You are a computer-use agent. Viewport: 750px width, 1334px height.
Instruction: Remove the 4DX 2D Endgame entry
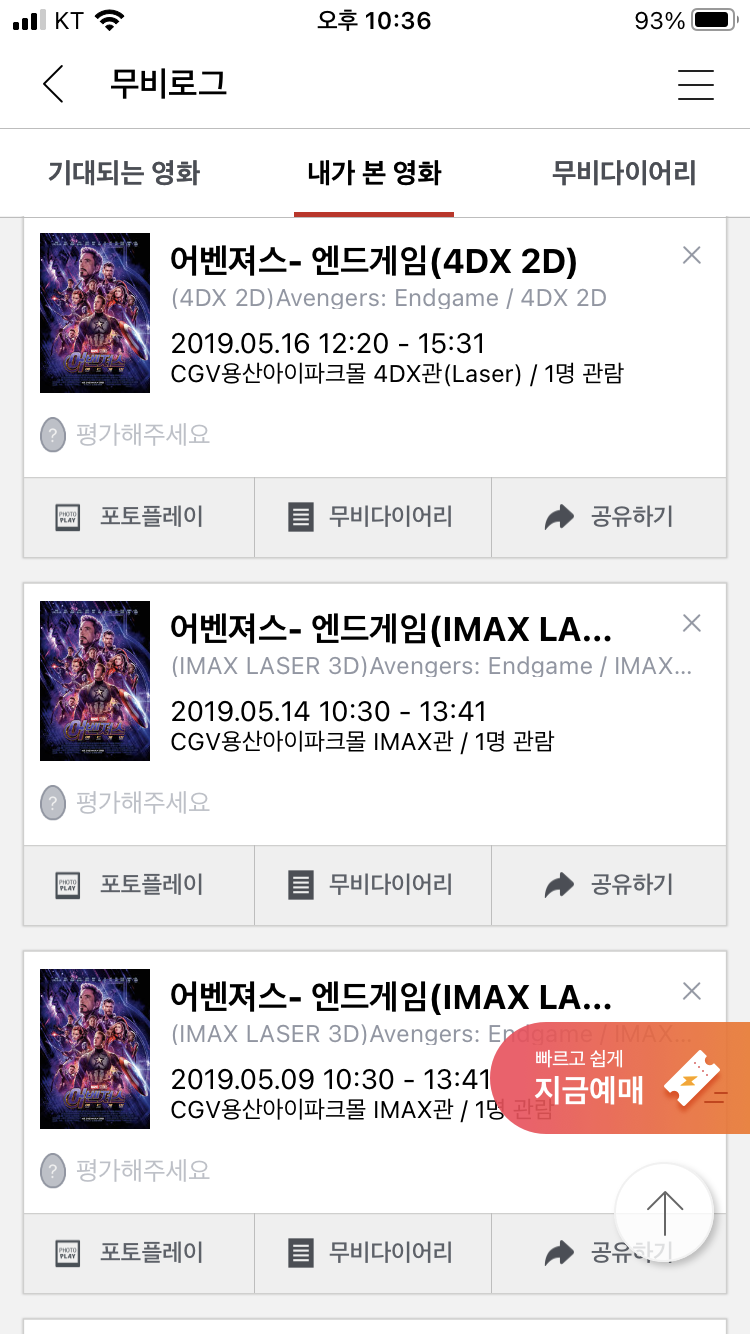coord(691,256)
